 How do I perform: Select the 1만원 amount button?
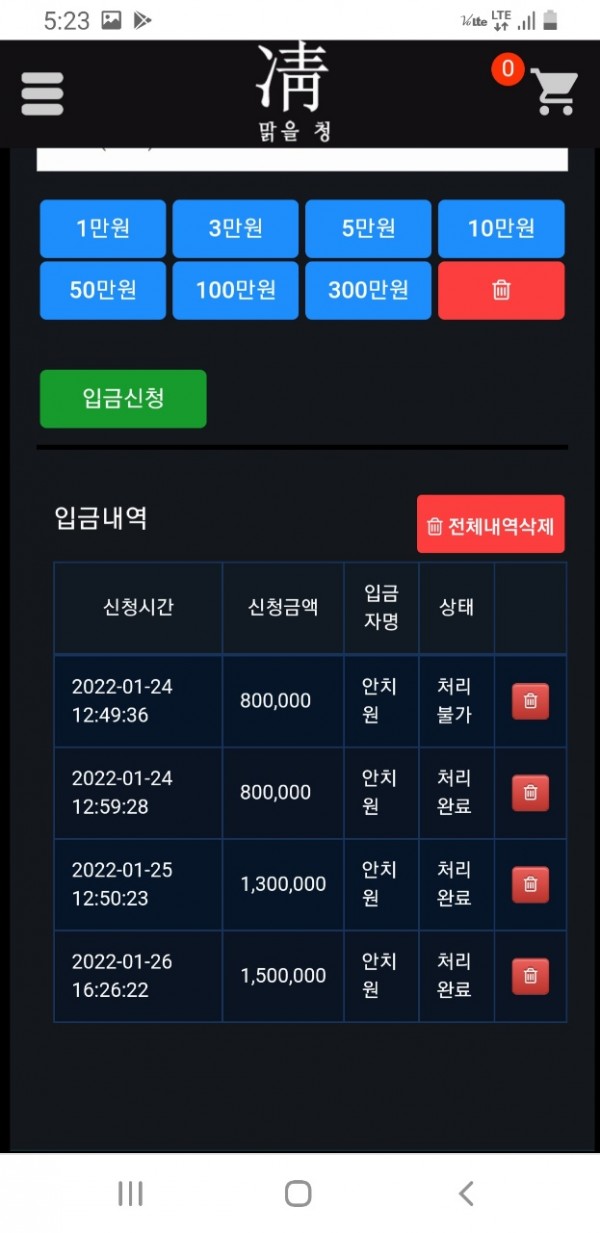click(103, 229)
